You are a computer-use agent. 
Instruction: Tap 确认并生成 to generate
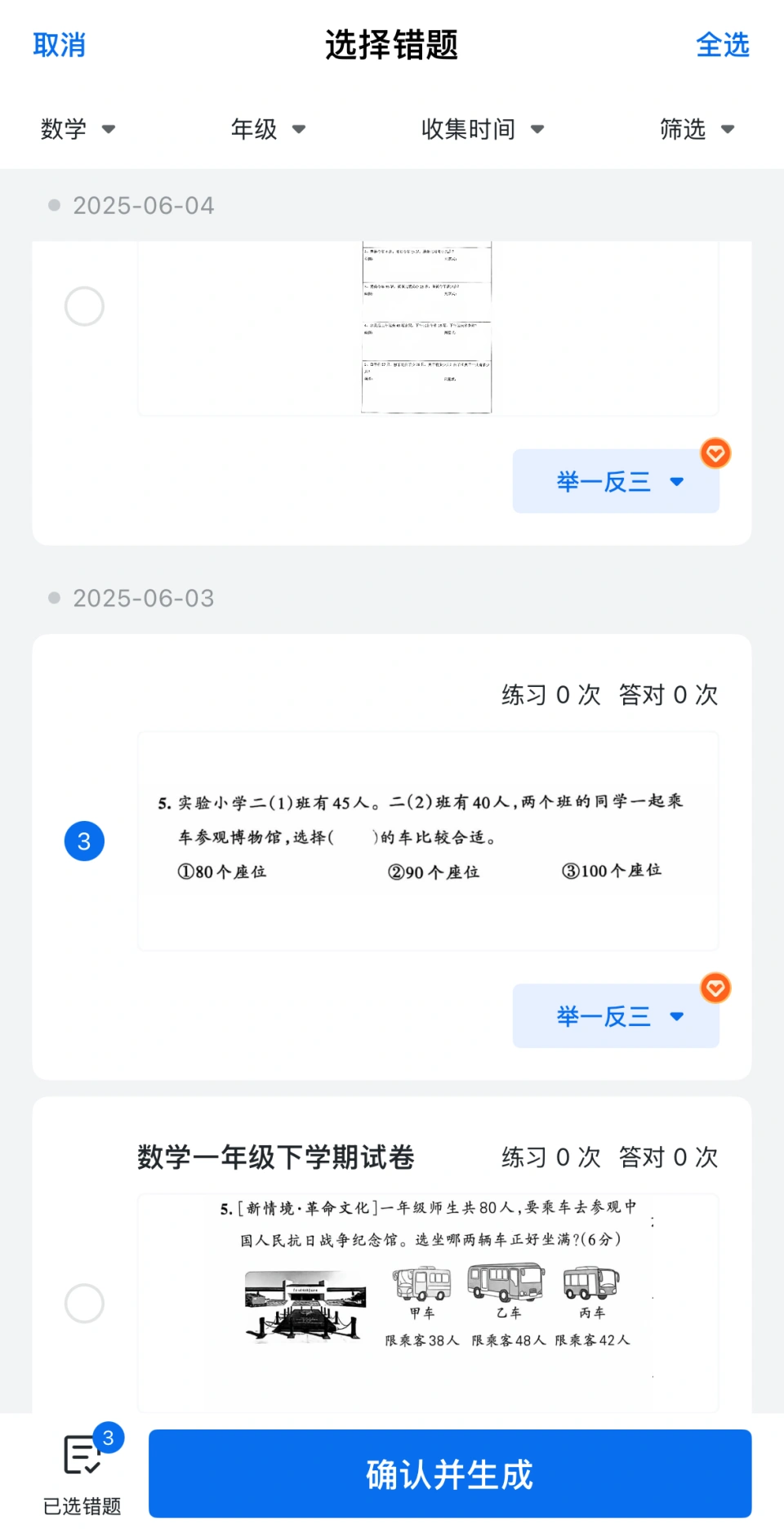(450, 1474)
